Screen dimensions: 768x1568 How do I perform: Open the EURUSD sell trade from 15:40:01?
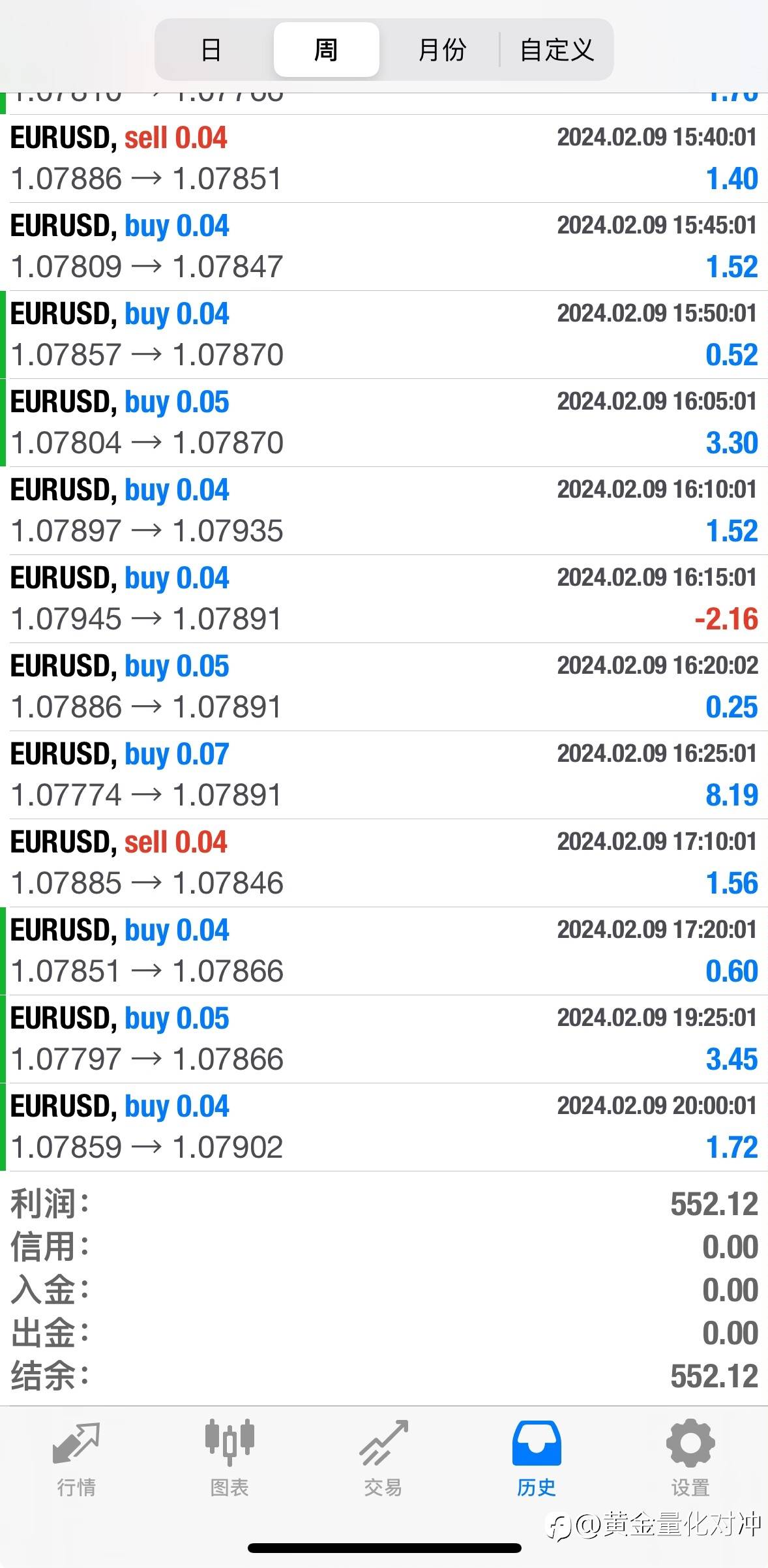click(x=384, y=158)
